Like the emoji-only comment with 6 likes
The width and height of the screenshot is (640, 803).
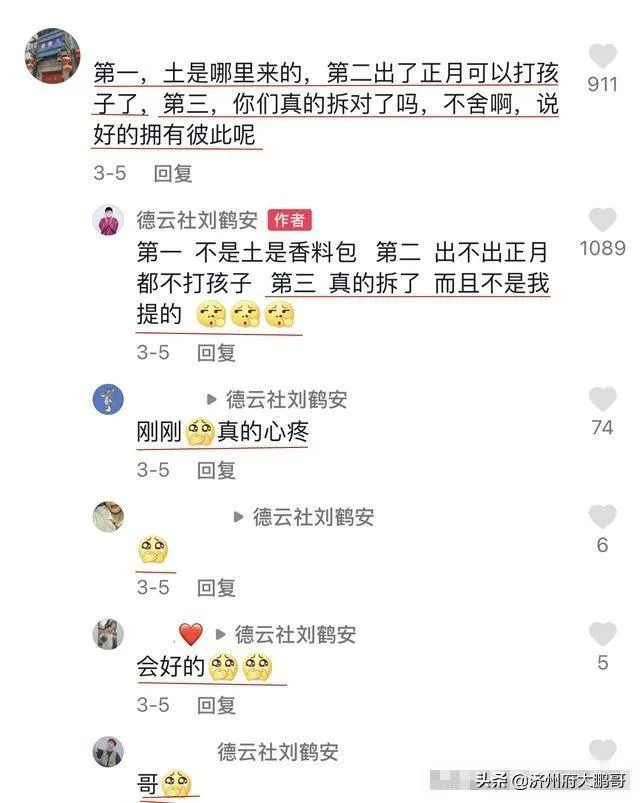pyautogui.click(x=602, y=517)
